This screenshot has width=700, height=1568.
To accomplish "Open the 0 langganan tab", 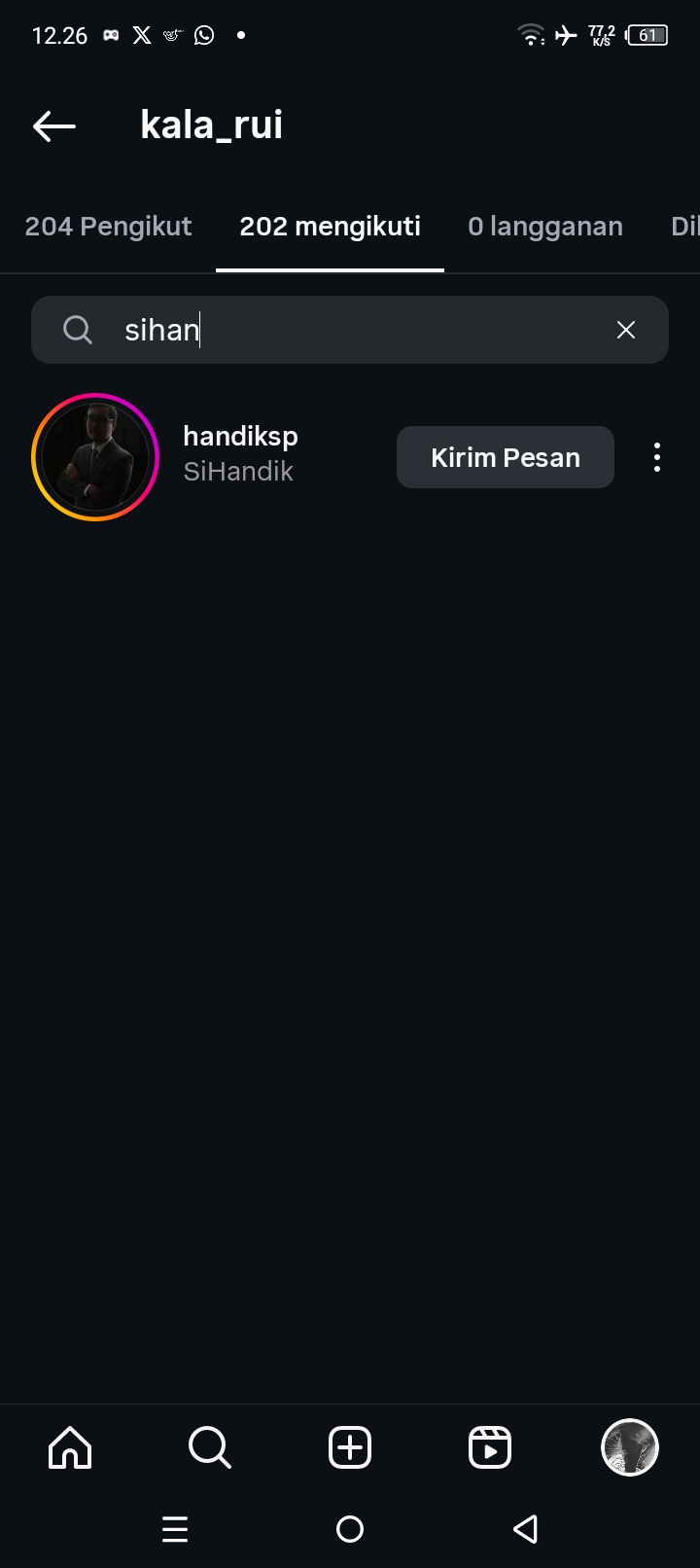I will [544, 227].
